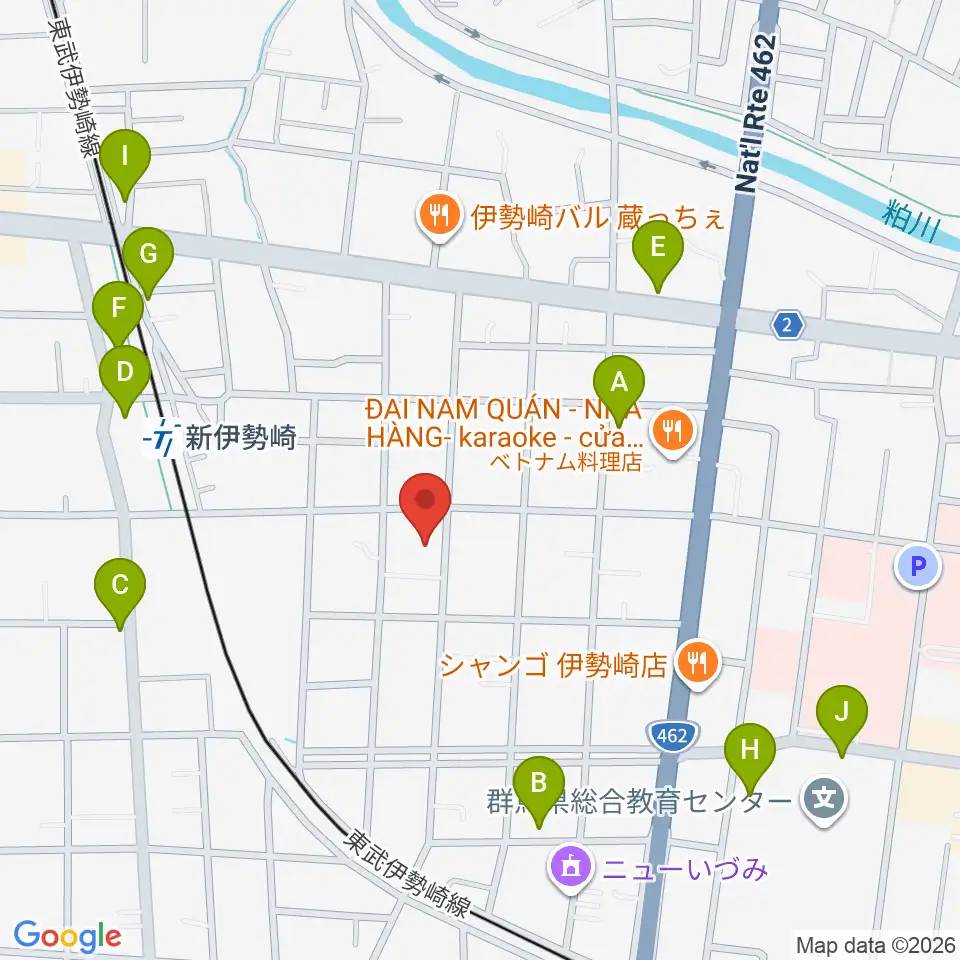Open 群馬県総合教育センター school pin
Image resolution: width=960 pixels, height=960 pixels.
825,800
